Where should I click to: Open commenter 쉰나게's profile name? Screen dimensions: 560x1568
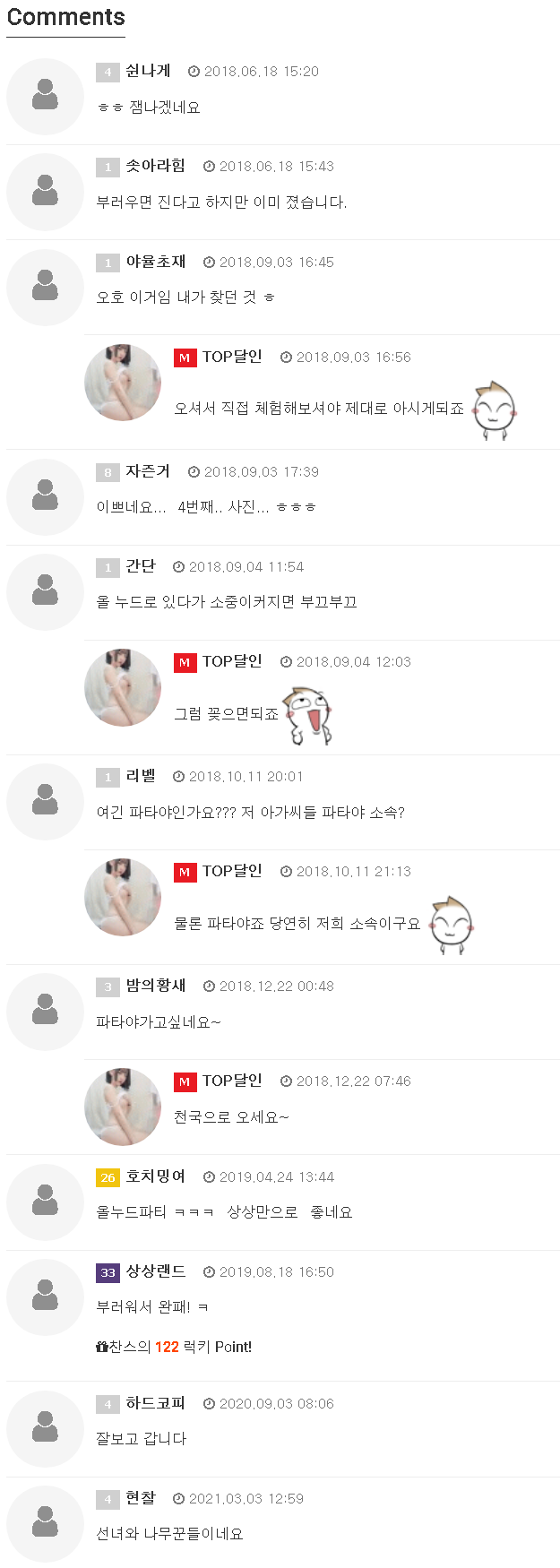[148, 71]
